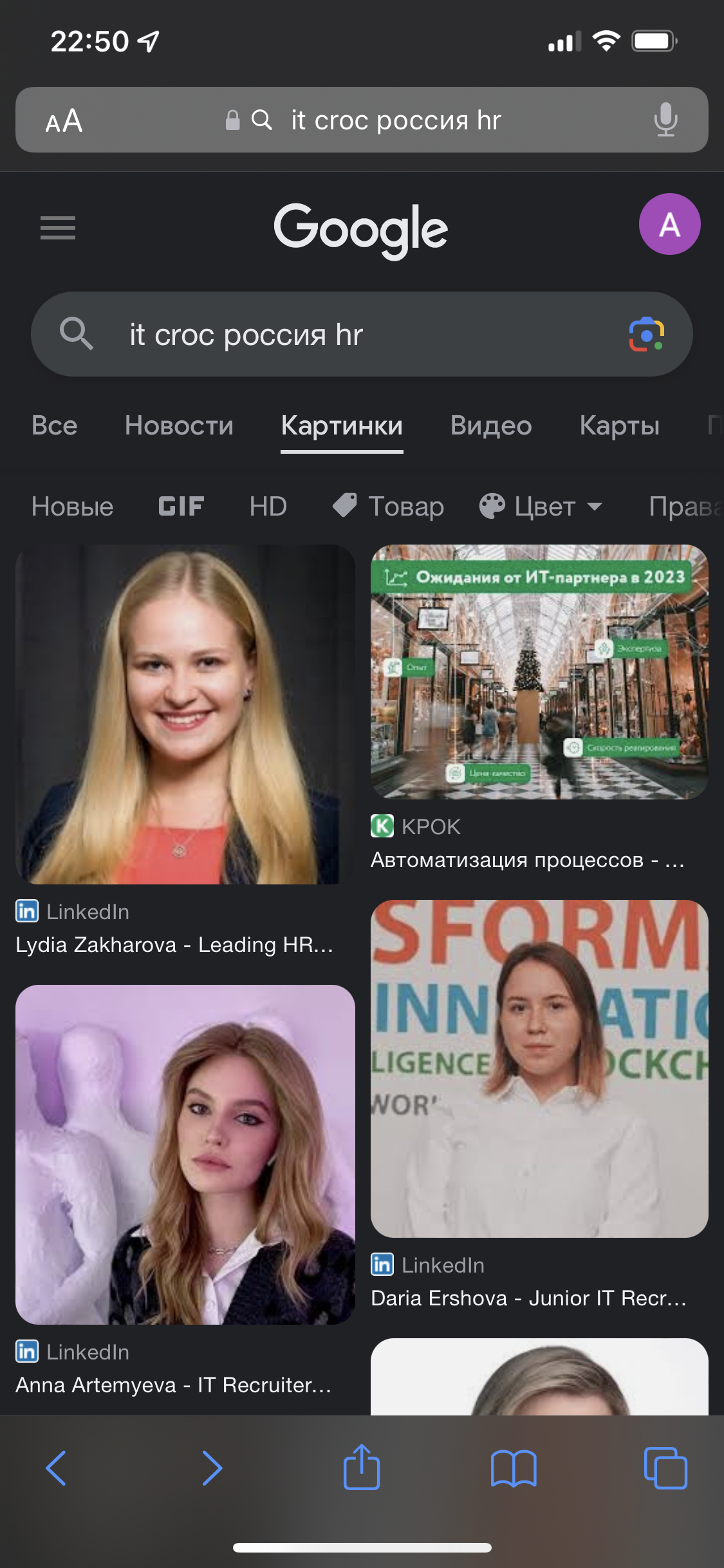This screenshot has height=1568, width=724.
Task: Open Safari bookmarks
Action: coord(514,1469)
